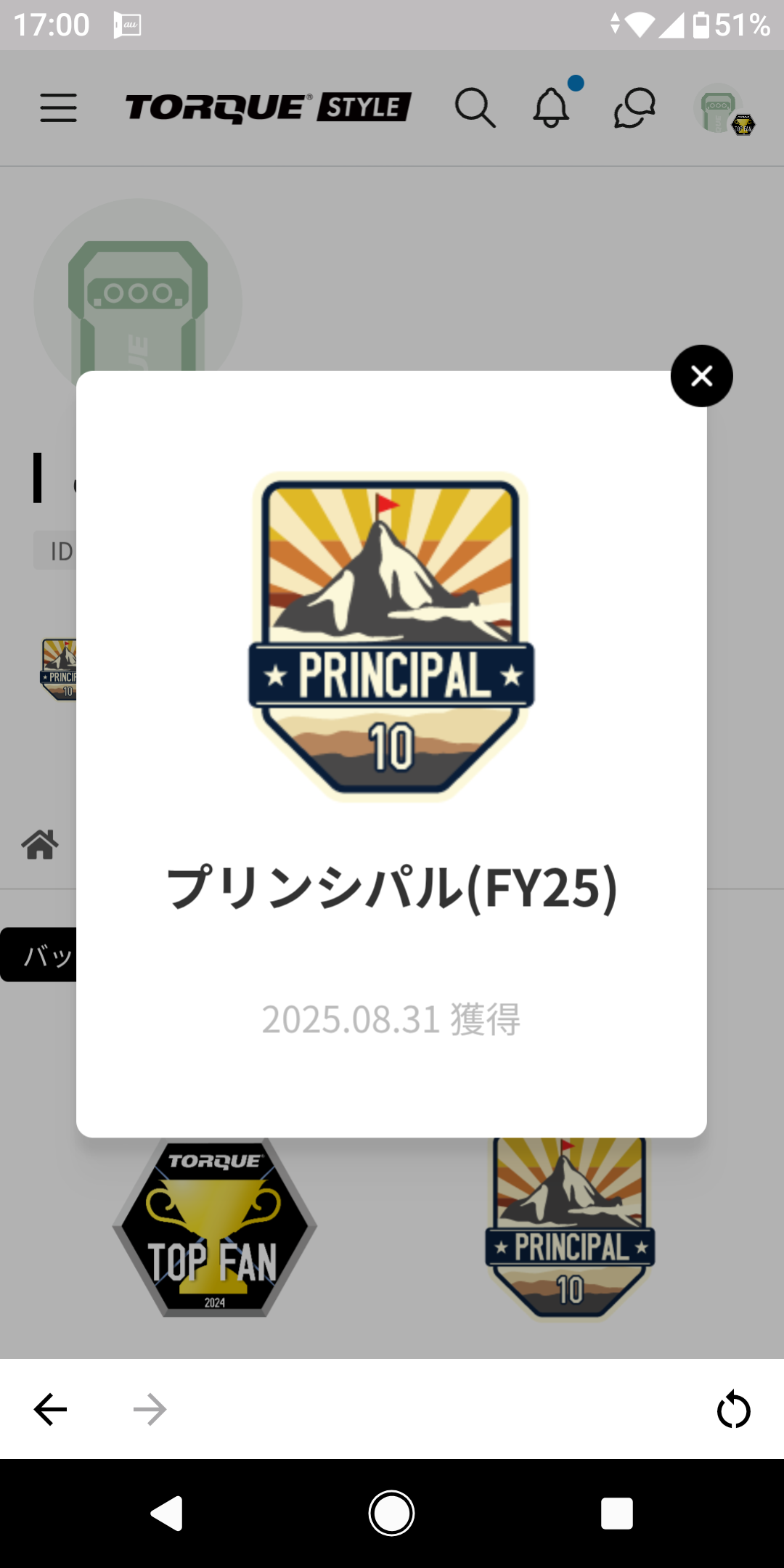This screenshot has height=1568, width=784.
Task: Open the notifications bell
Action: (552, 108)
